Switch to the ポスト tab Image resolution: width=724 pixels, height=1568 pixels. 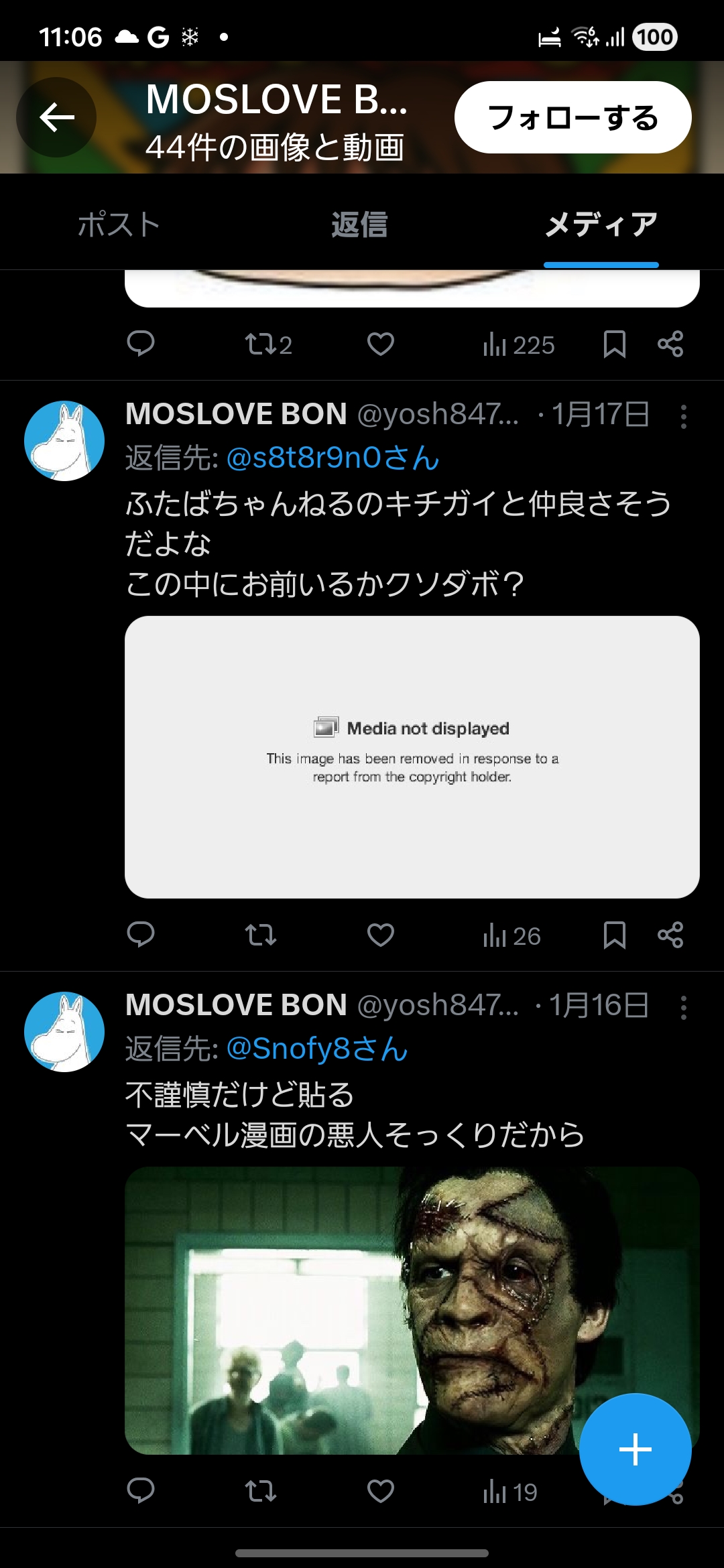click(x=119, y=224)
